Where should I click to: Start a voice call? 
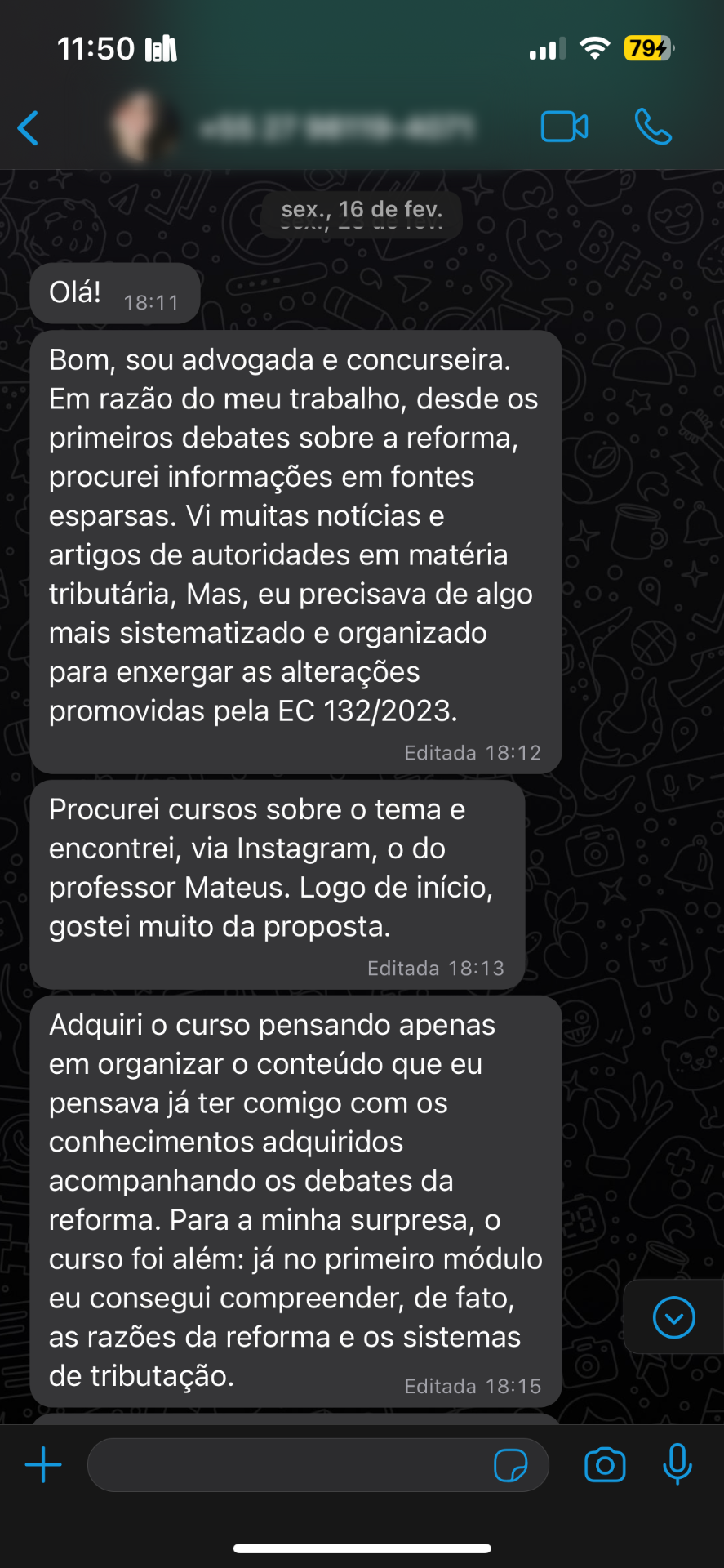(x=653, y=126)
